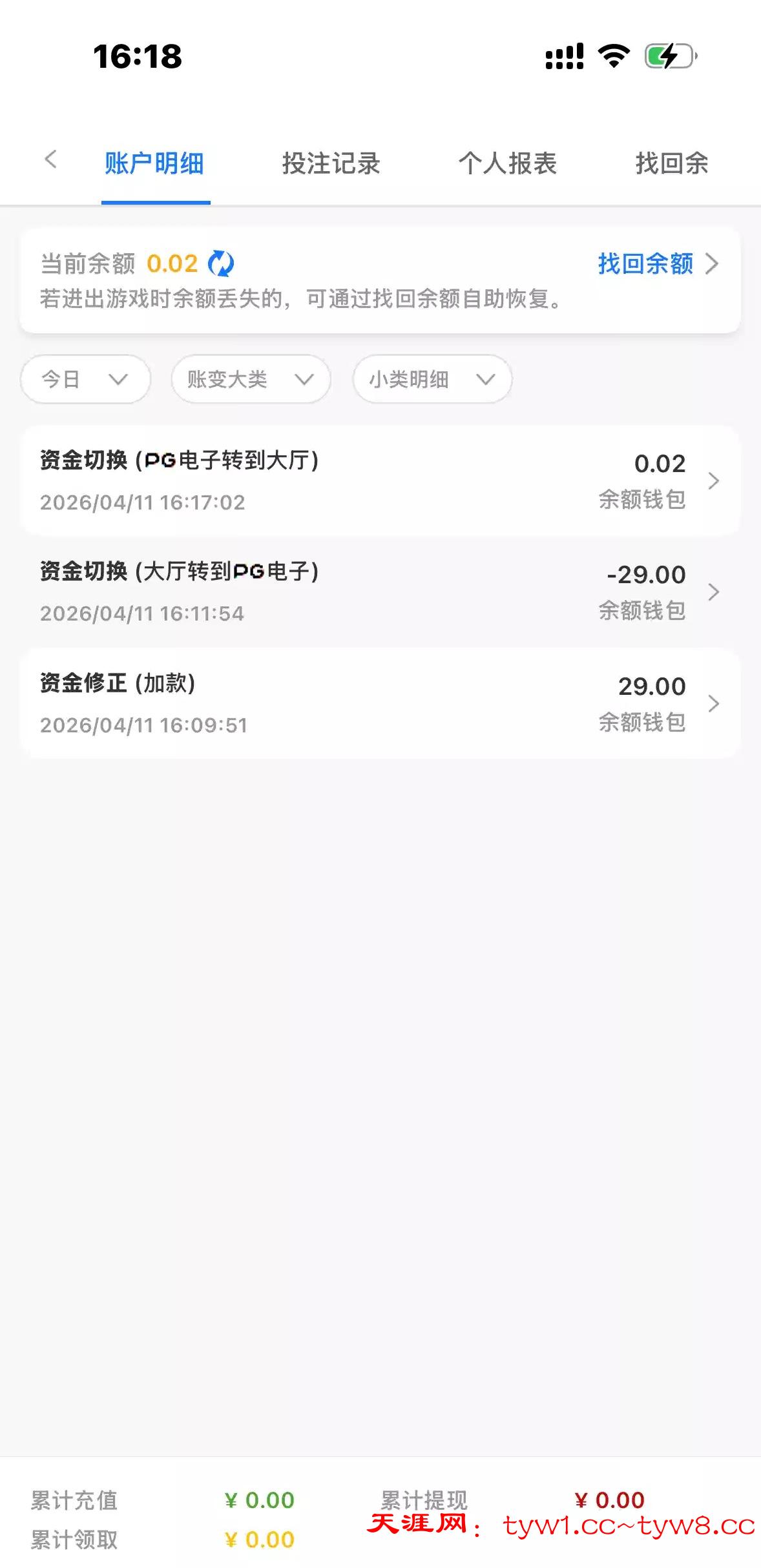Go back using the top-left arrow
761x1568 pixels.
coord(51,160)
